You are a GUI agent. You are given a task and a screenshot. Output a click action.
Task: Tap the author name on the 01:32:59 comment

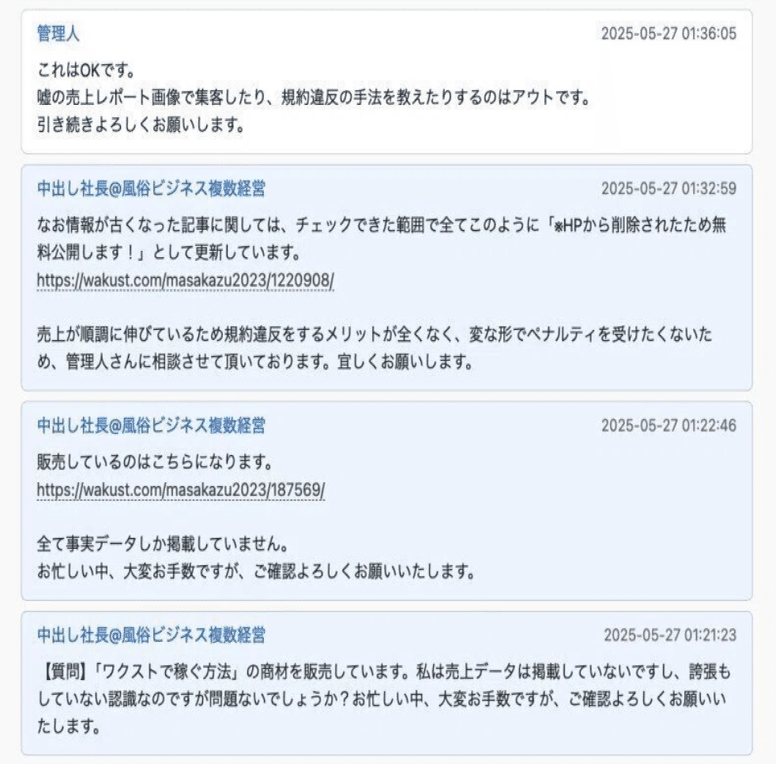pyautogui.click(x=151, y=188)
